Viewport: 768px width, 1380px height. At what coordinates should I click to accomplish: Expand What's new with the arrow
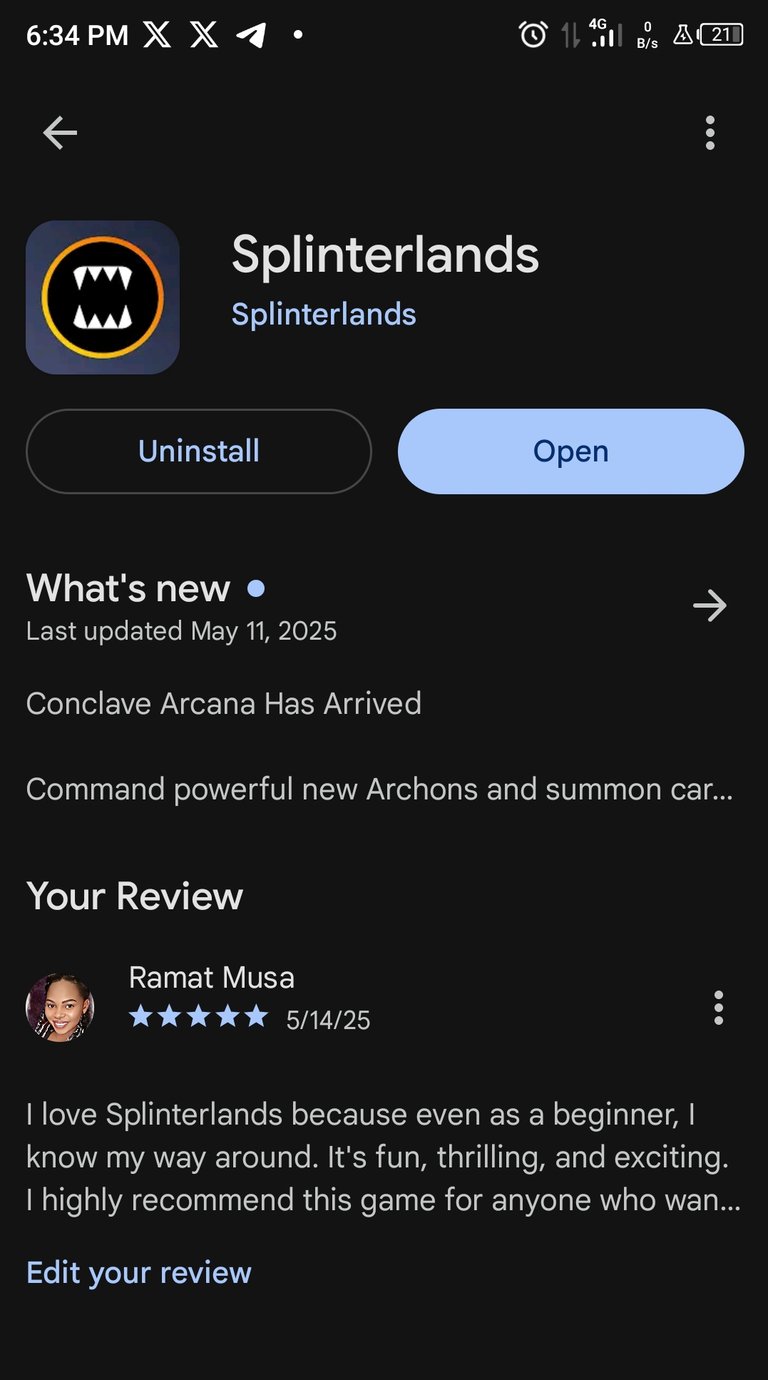[710, 605]
